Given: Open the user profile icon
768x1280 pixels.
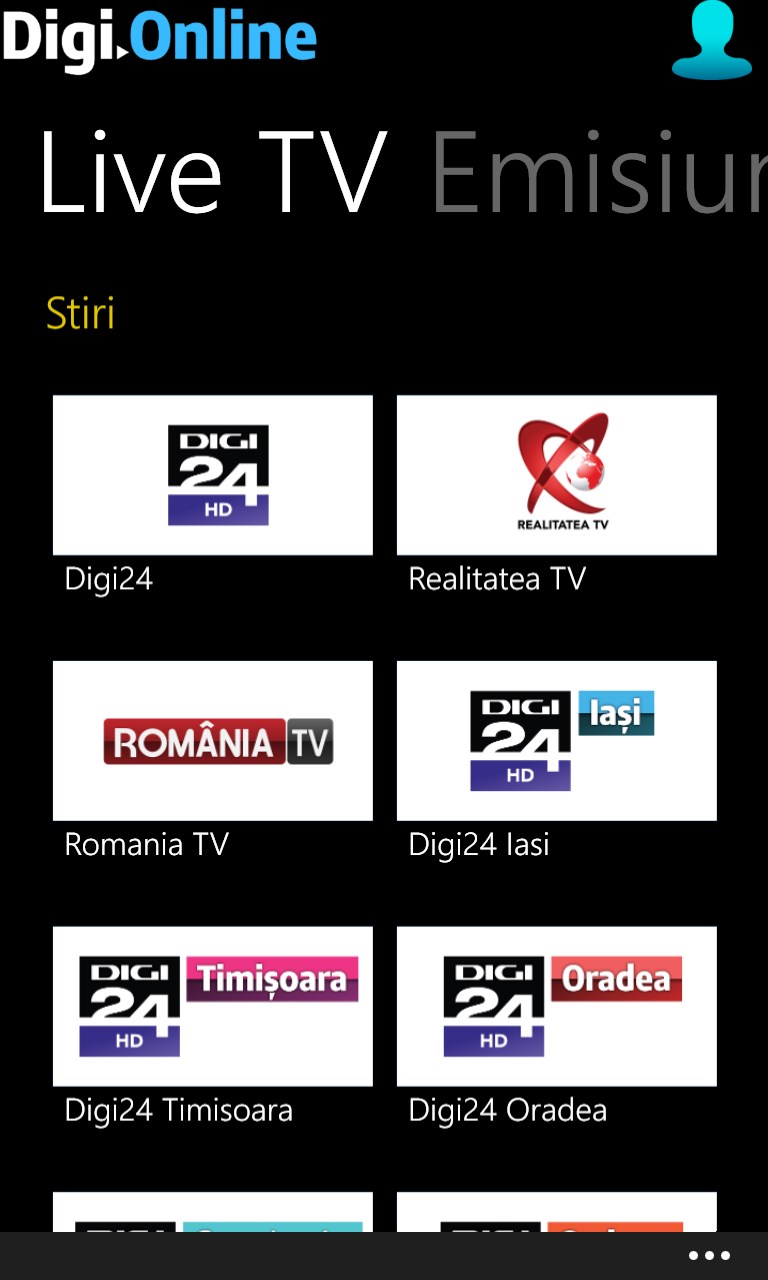Looking at the screenshot, I should (711, 41).
